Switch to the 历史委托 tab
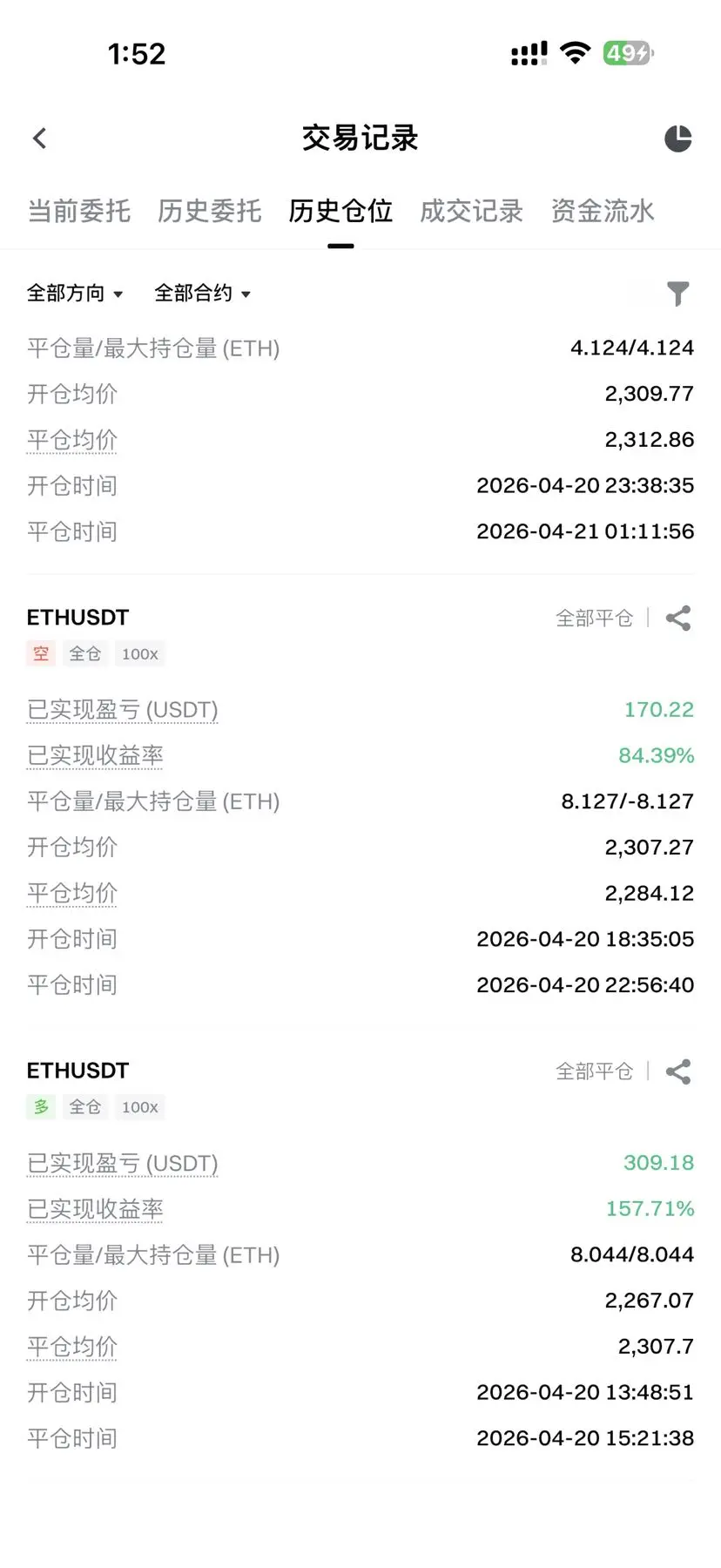This screenshot has width=721, height=1568. [x=210, y=211]
